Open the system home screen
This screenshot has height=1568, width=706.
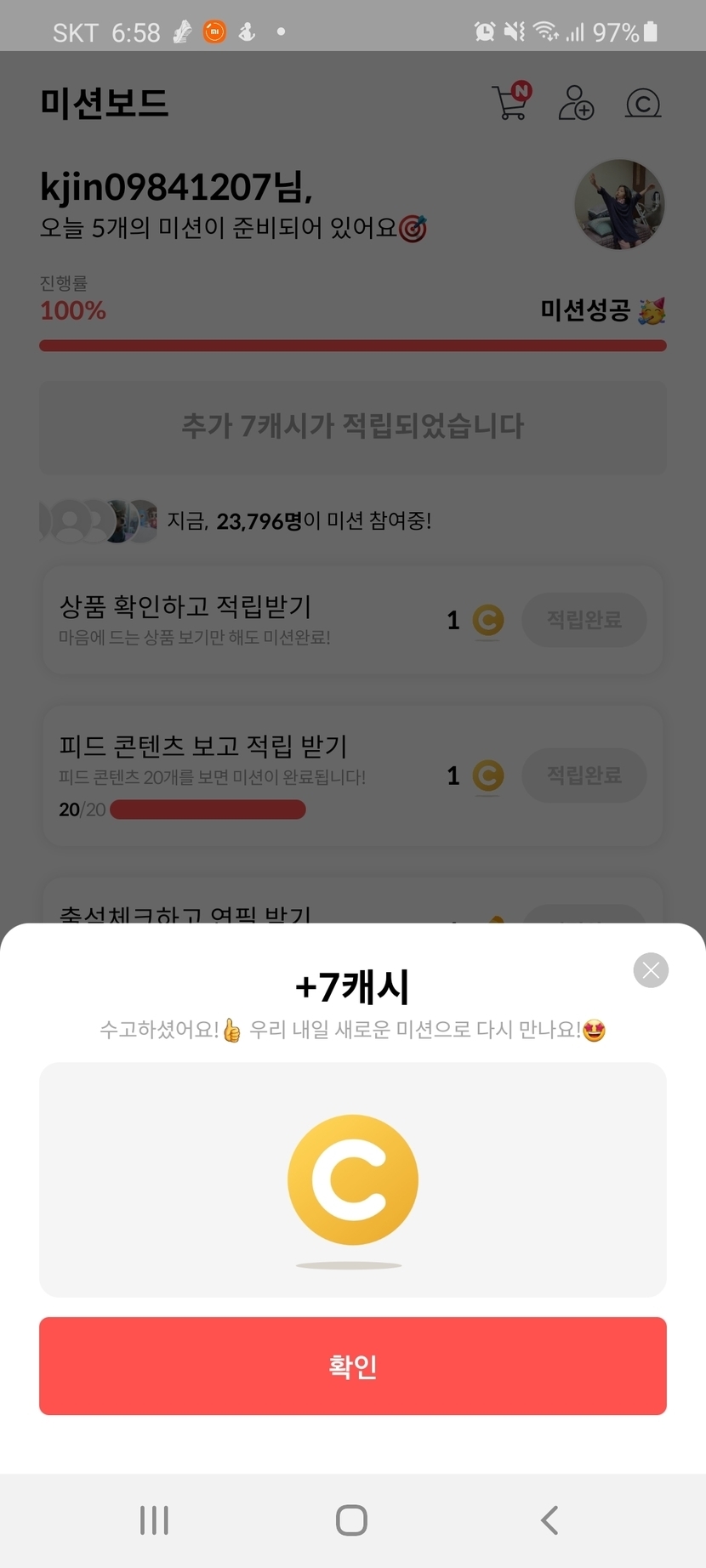351,1520
